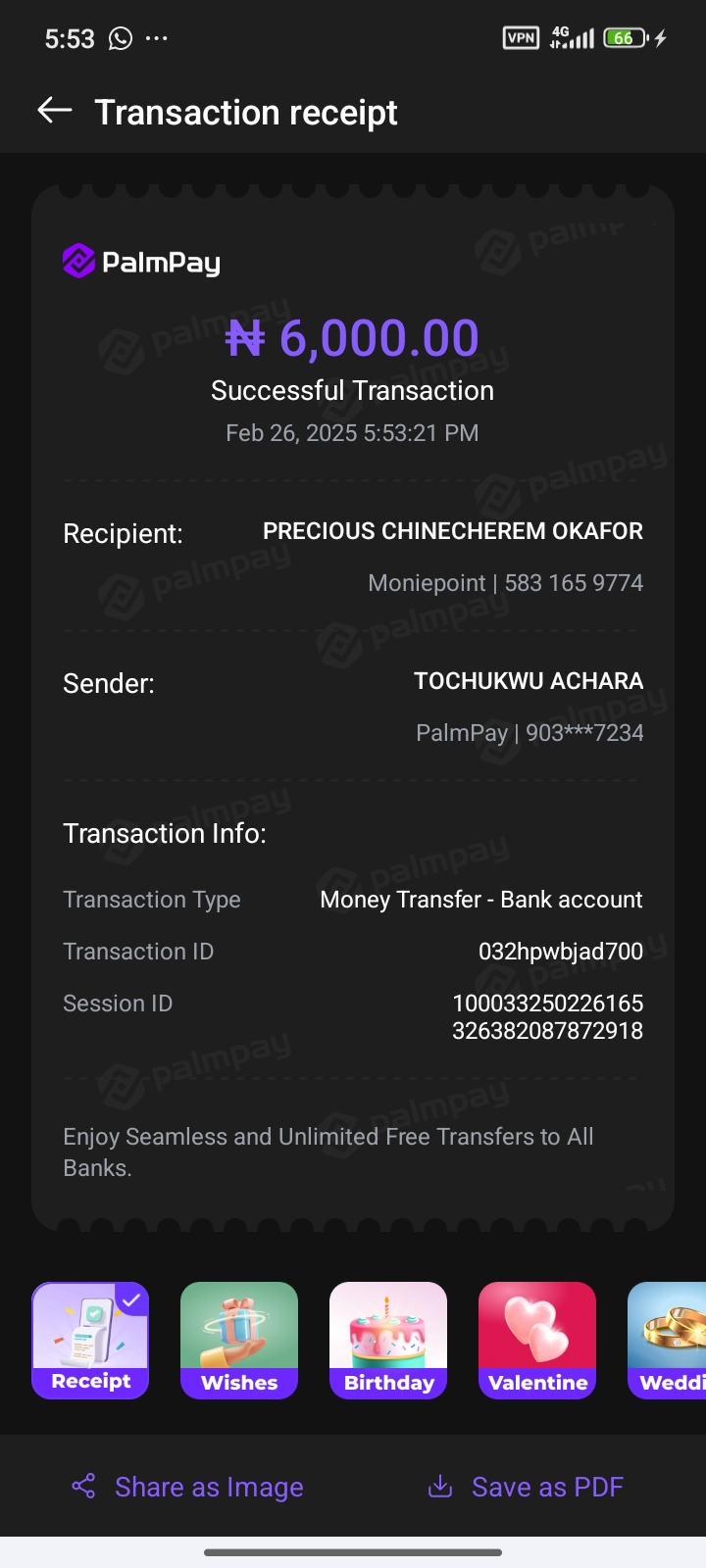Viewport: 706px width, 1568px height.
Task: Apply the Valentine receipt template
Action: [x=537, y=1340]
